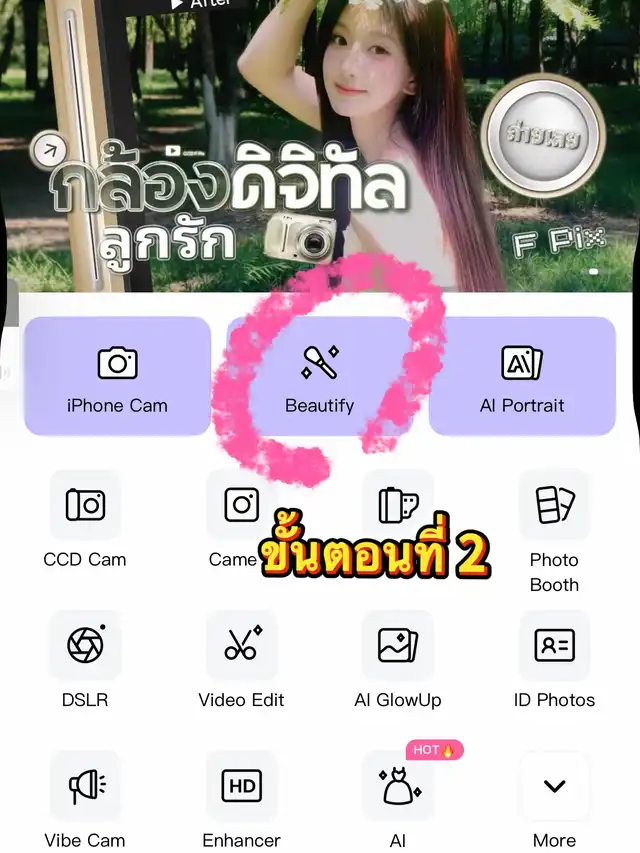Tap the Camera tile with the Instagram-style icon
This screenshot has height=853, width=640.
point(241,506)
